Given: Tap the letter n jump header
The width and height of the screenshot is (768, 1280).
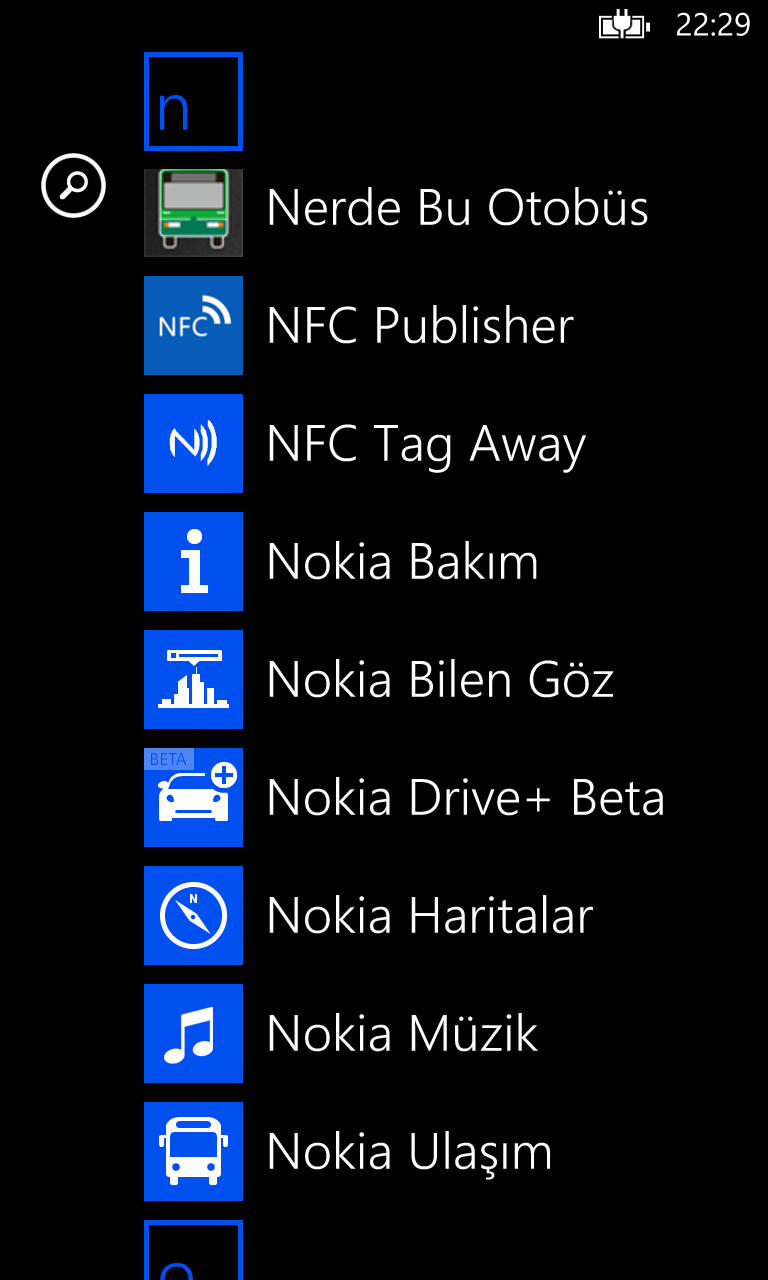Looking at the screenshot, I should 193,102.
